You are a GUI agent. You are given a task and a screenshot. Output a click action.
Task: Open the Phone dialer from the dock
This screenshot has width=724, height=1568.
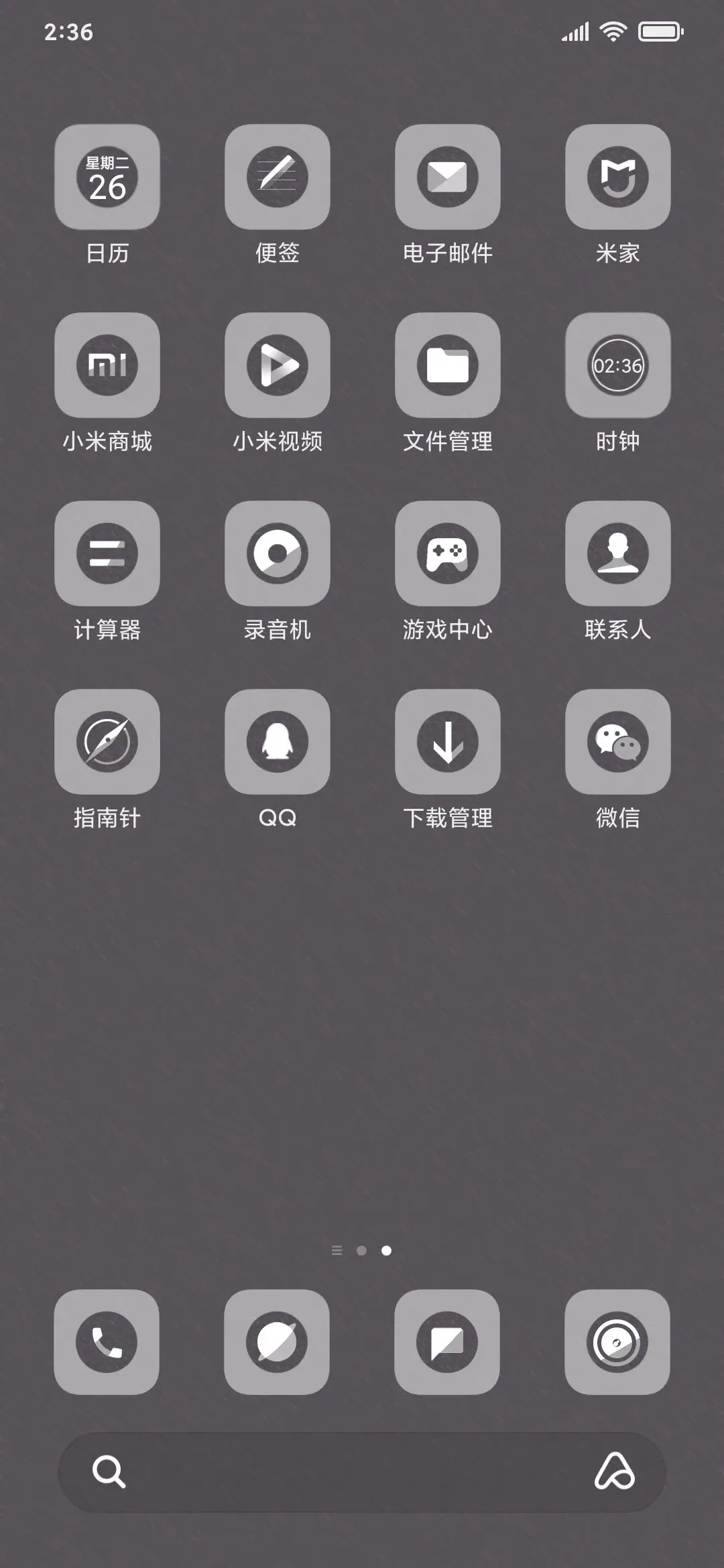[107, 1344]
